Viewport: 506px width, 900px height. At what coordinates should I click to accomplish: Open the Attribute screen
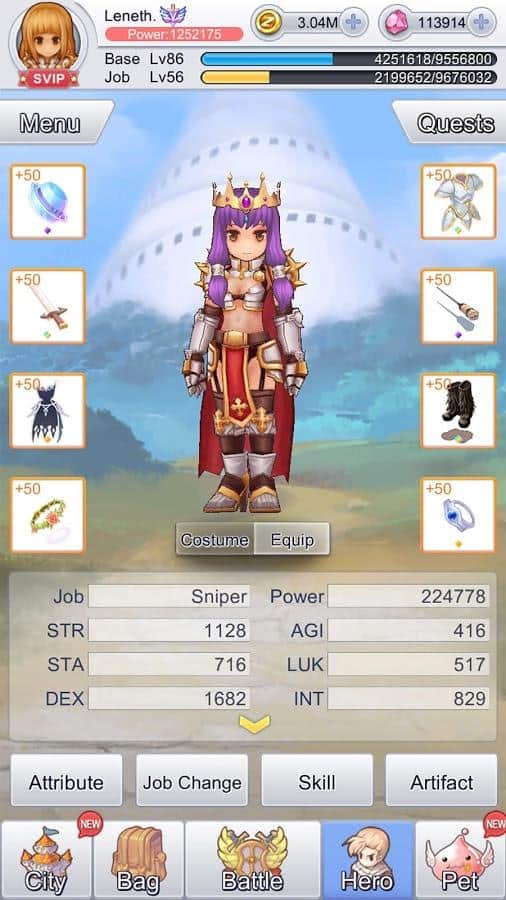[x=67, y=782]
